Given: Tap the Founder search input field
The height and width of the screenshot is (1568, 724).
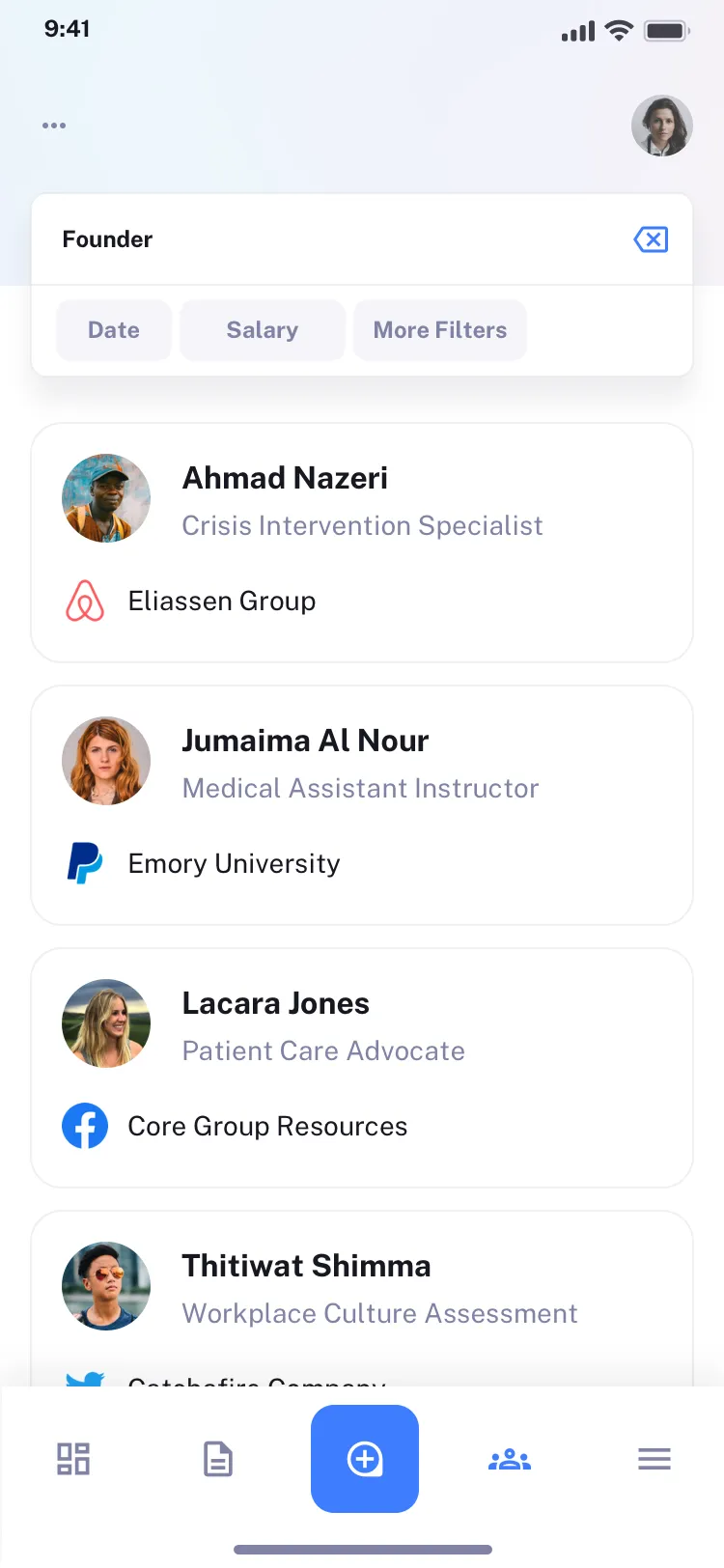Looking at the screenshot, I should point(290,239).
